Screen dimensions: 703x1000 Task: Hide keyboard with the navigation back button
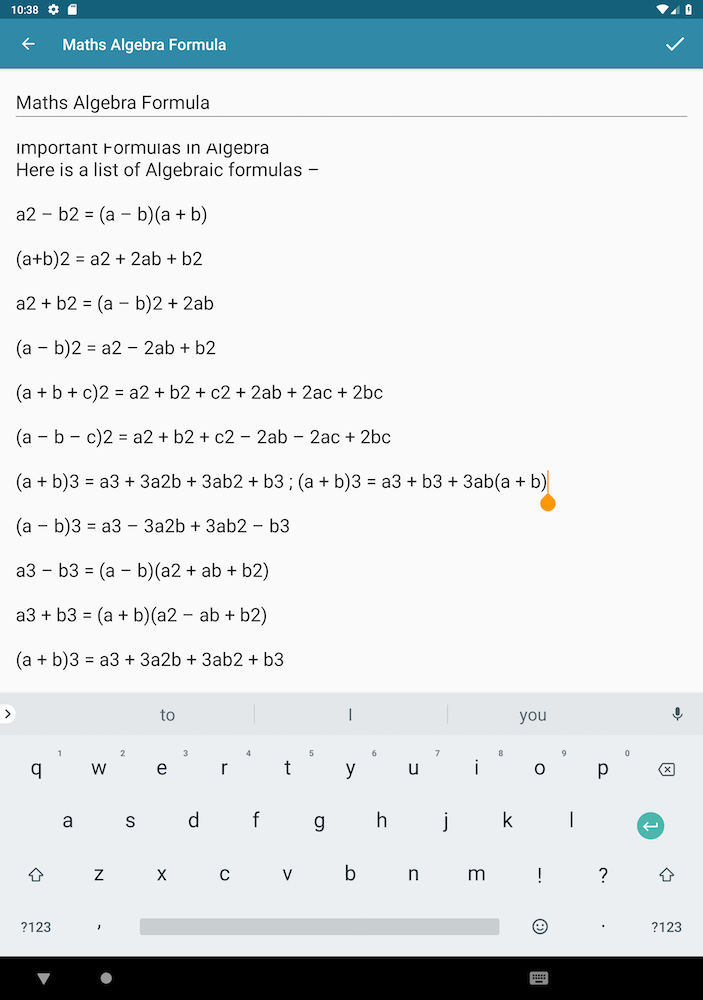pos(43,977)
